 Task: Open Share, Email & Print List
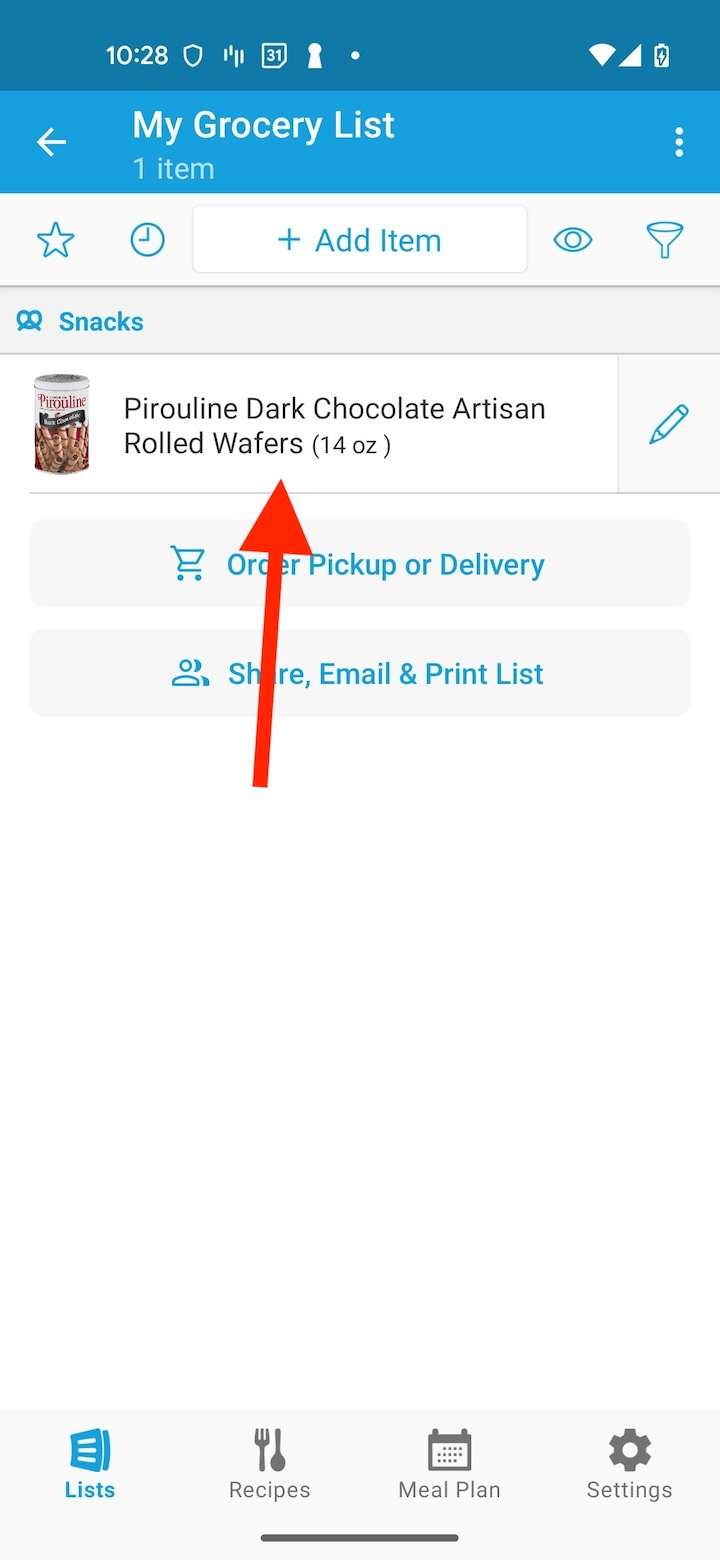click(x=360, y=673)
